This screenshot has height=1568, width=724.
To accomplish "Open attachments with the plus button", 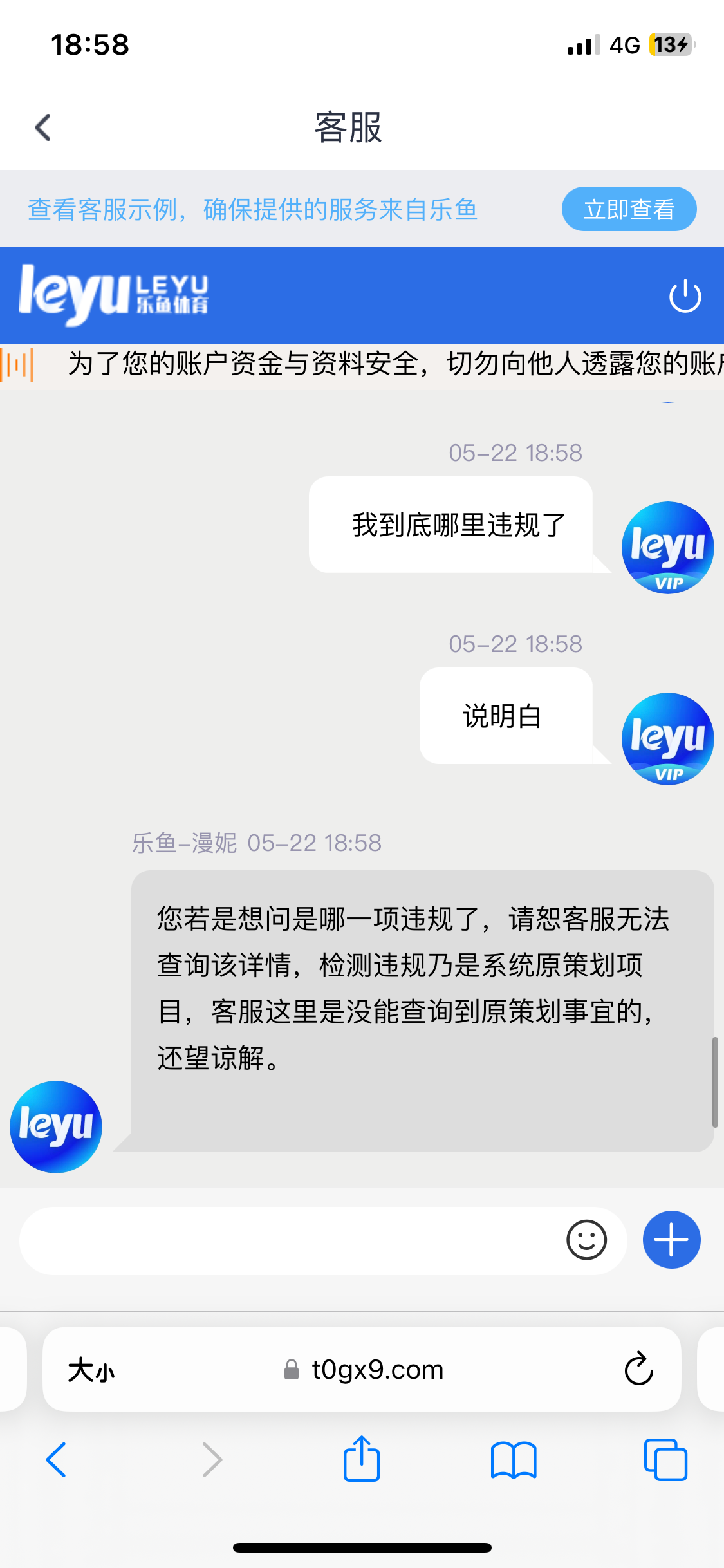I will 671,1240.
